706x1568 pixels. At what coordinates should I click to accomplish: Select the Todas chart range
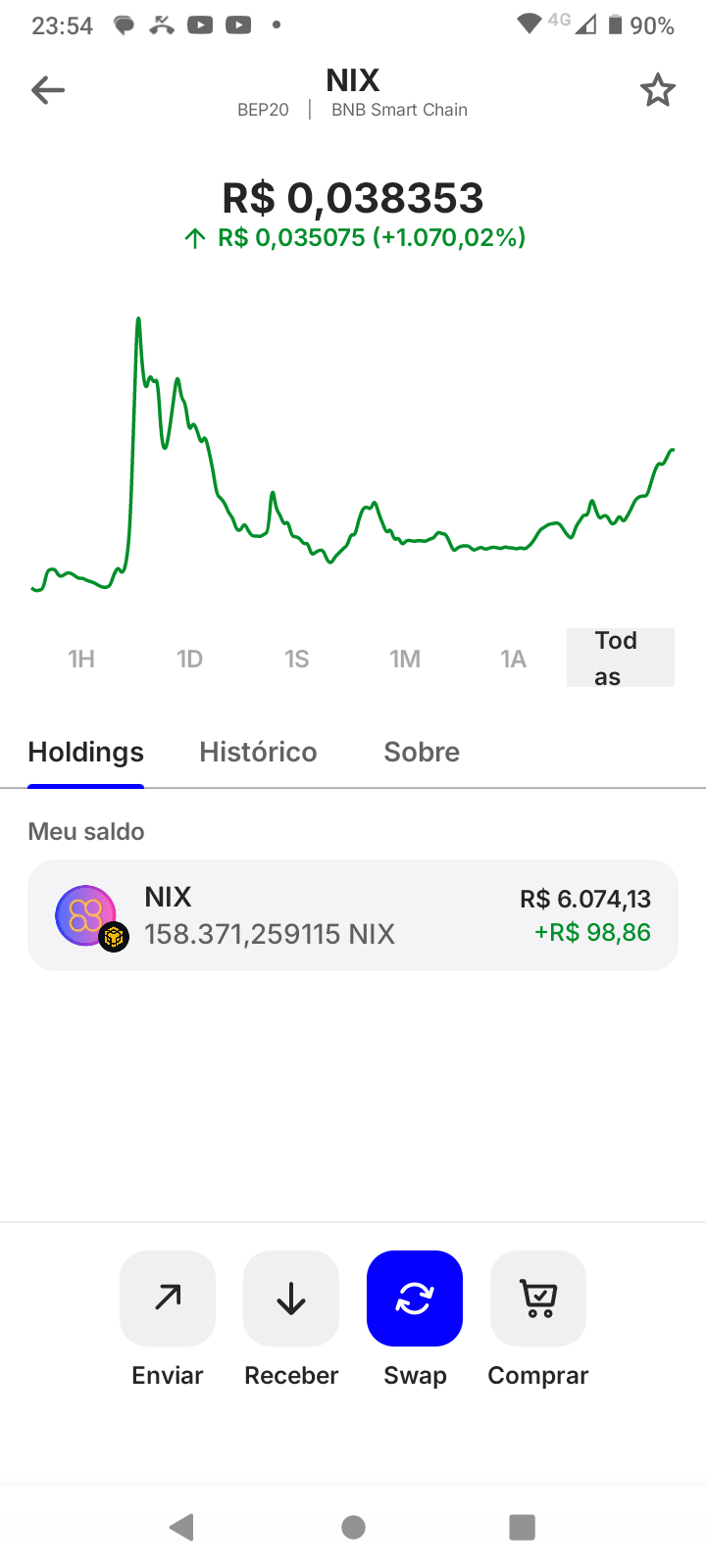click(x=620, y=658)
